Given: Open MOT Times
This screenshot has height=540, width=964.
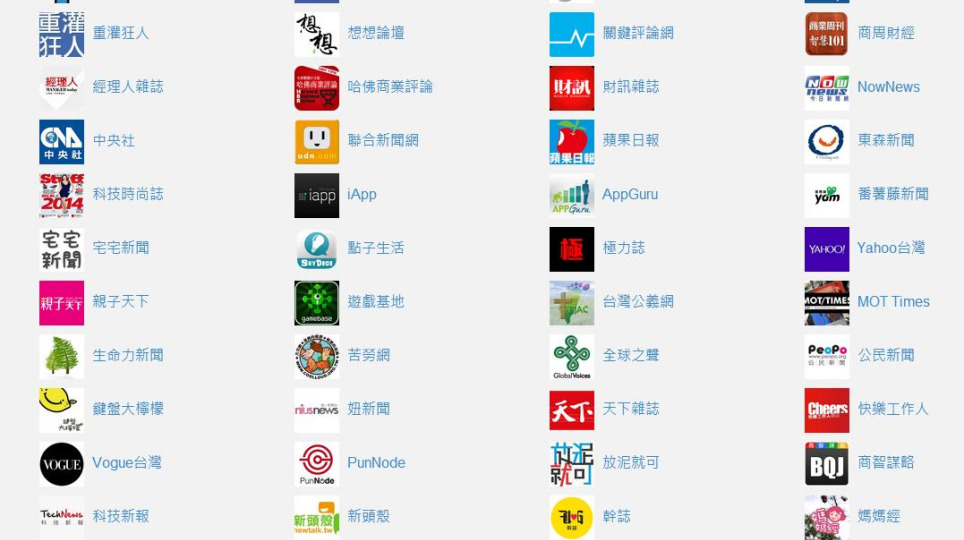Looking at the screenshot, I should tap(892, 302).
